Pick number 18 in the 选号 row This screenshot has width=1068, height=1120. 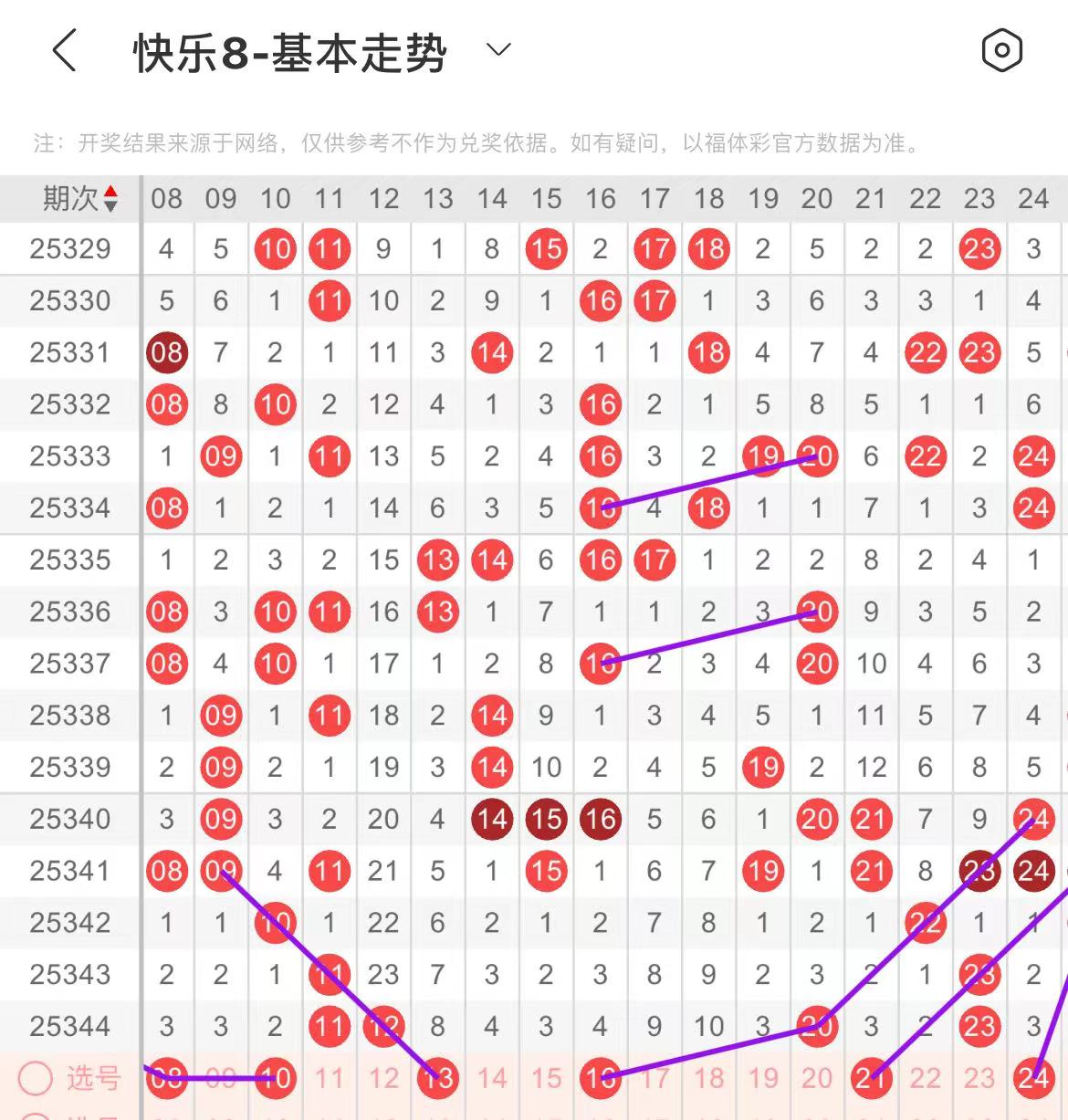point(708,1078)
